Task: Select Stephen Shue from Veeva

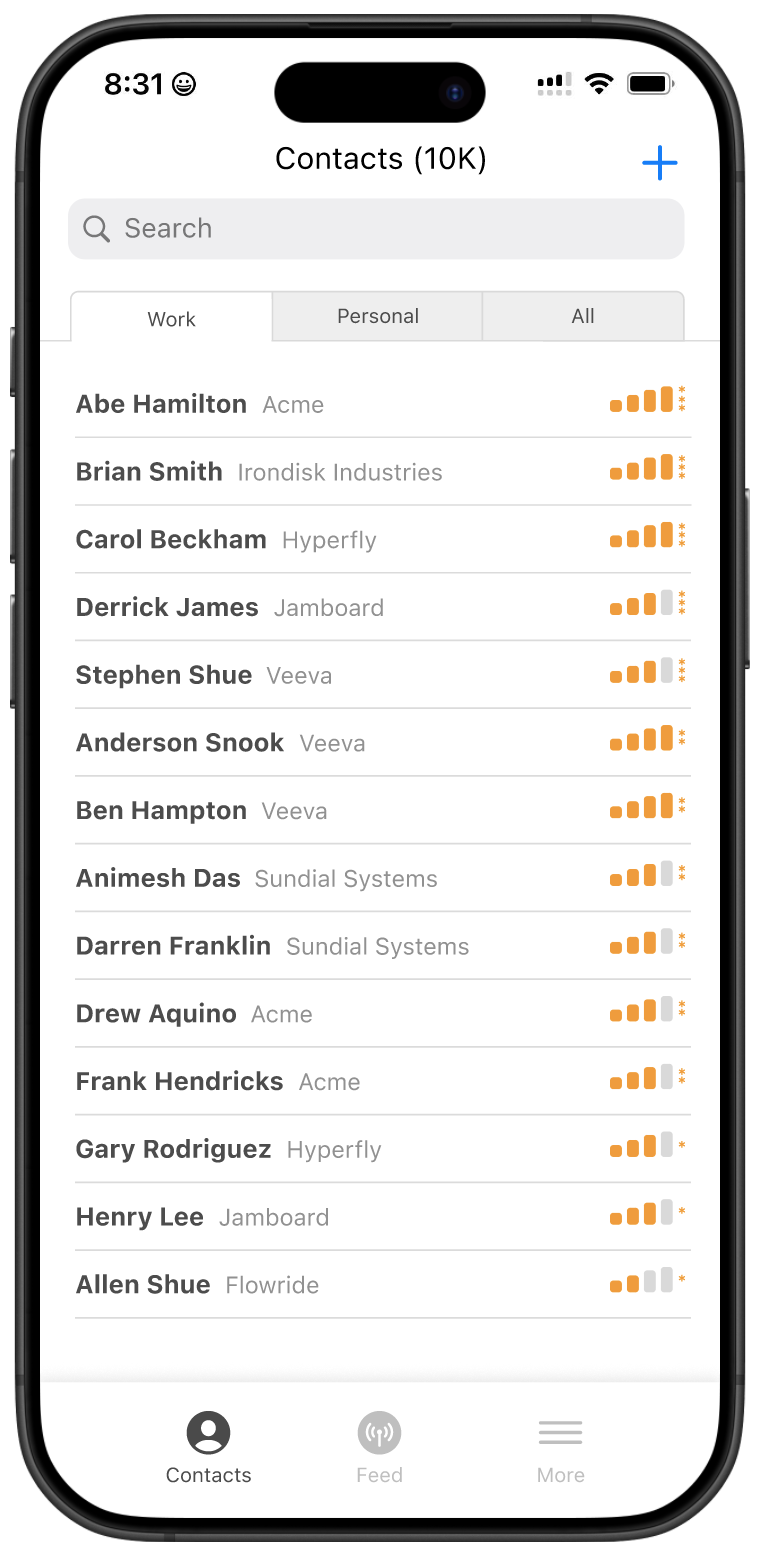Action: [x=164, y=675]
